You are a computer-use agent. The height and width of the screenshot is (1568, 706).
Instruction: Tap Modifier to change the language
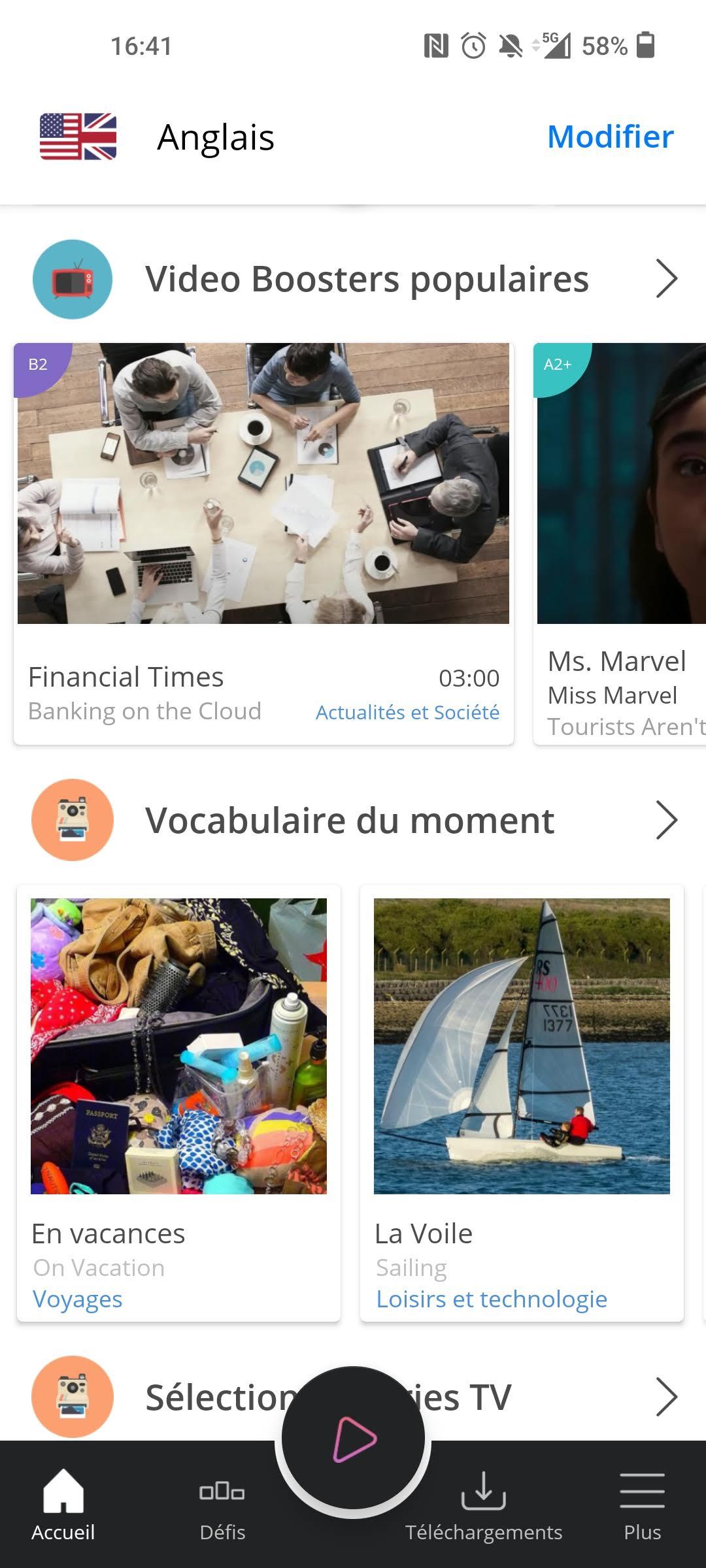[x=610, y=137]
